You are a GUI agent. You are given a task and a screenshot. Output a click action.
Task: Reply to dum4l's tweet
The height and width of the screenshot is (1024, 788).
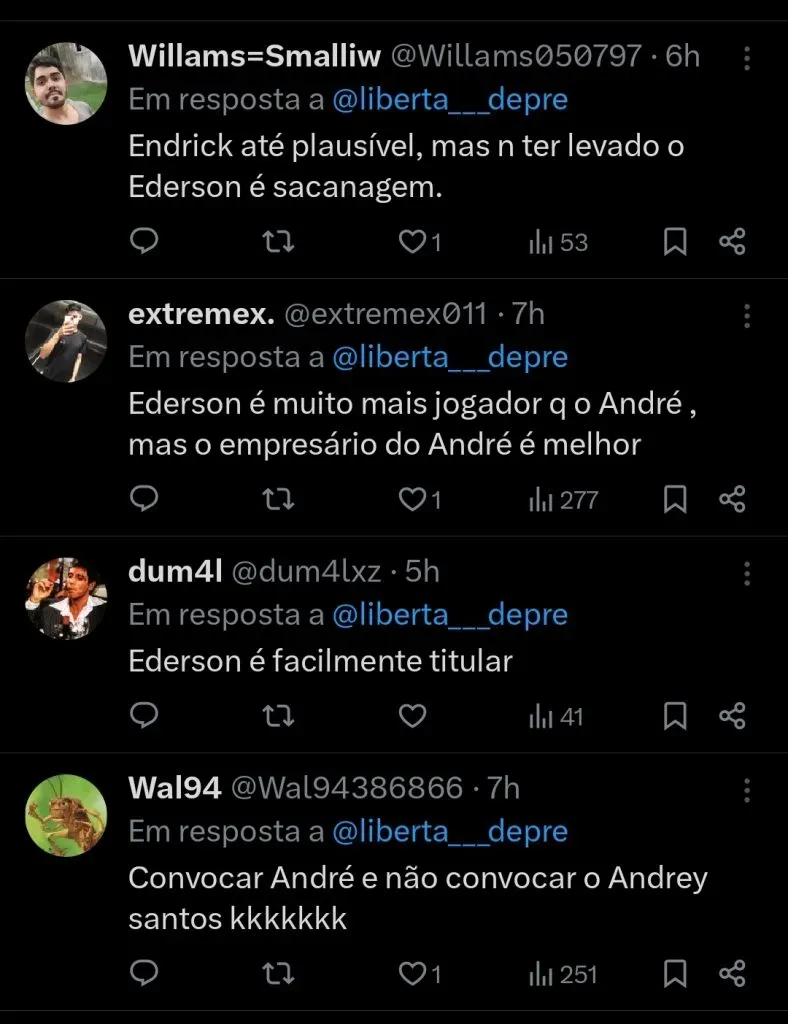pos(145,716)
